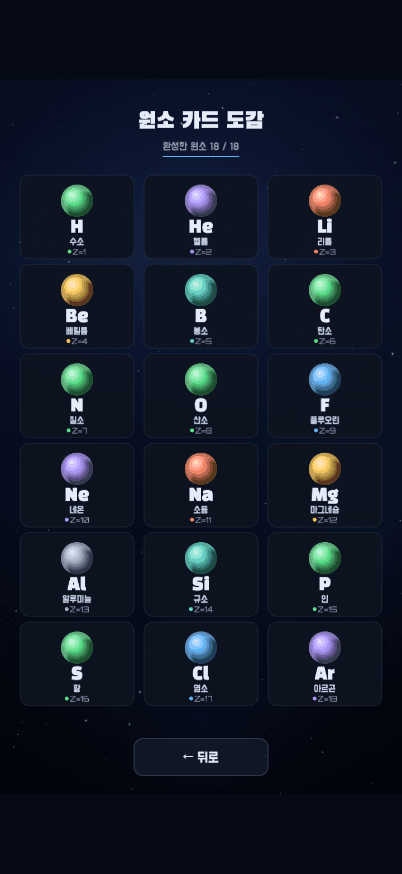Open the P 인 card
The height and width of the screenshot is (874, 402).
325,574
